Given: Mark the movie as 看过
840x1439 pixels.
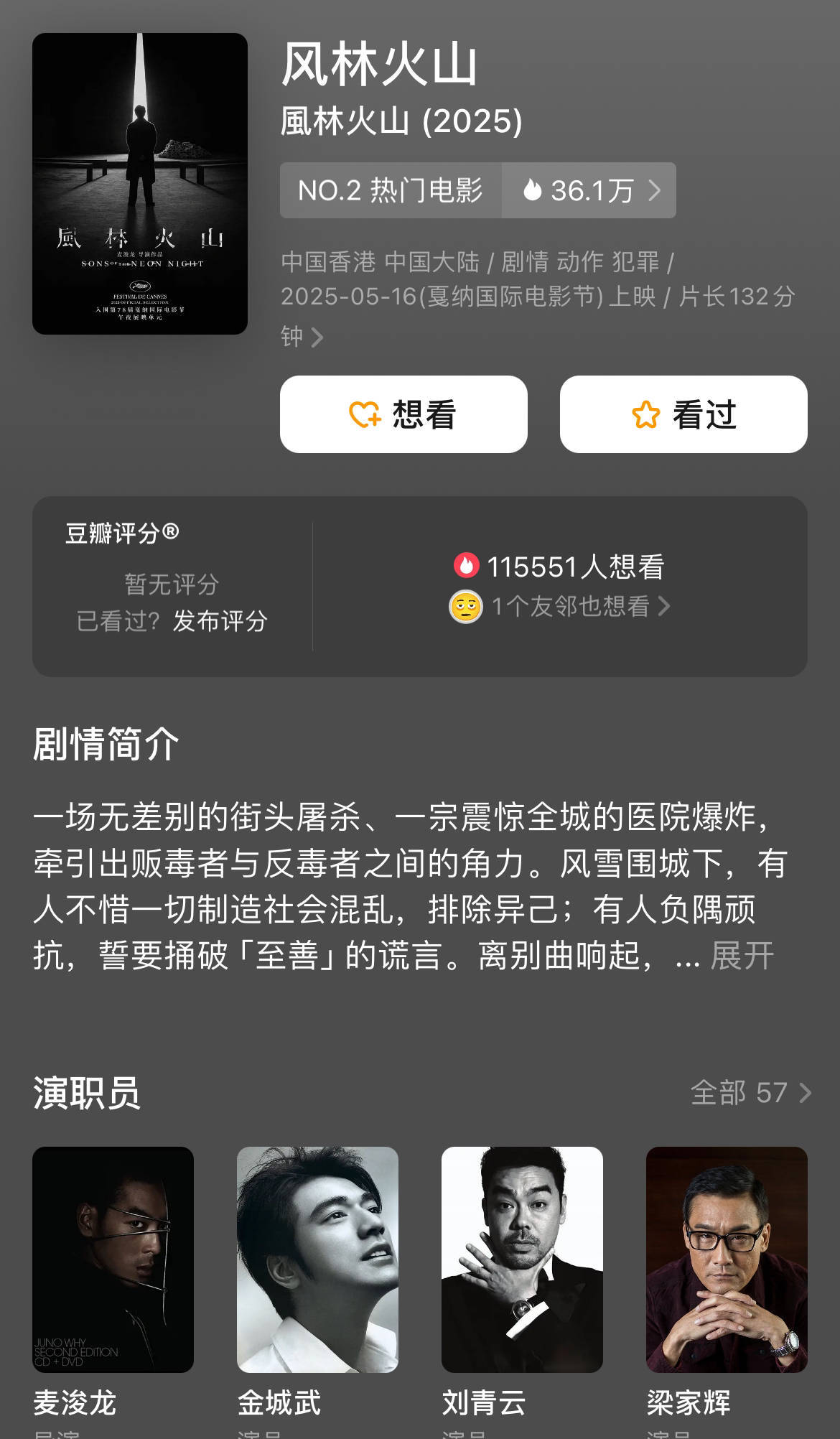Looking at the screenshot, I should click(x=683, y=414).
